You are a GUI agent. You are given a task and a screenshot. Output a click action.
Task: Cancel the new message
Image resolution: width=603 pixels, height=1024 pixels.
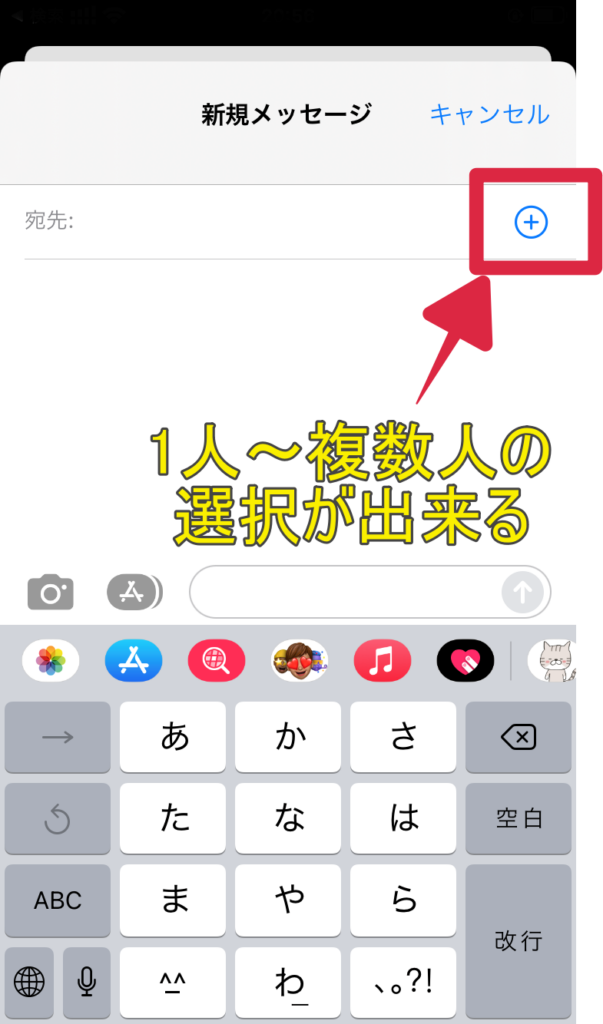pyautogui.click(x=489, y=114)
